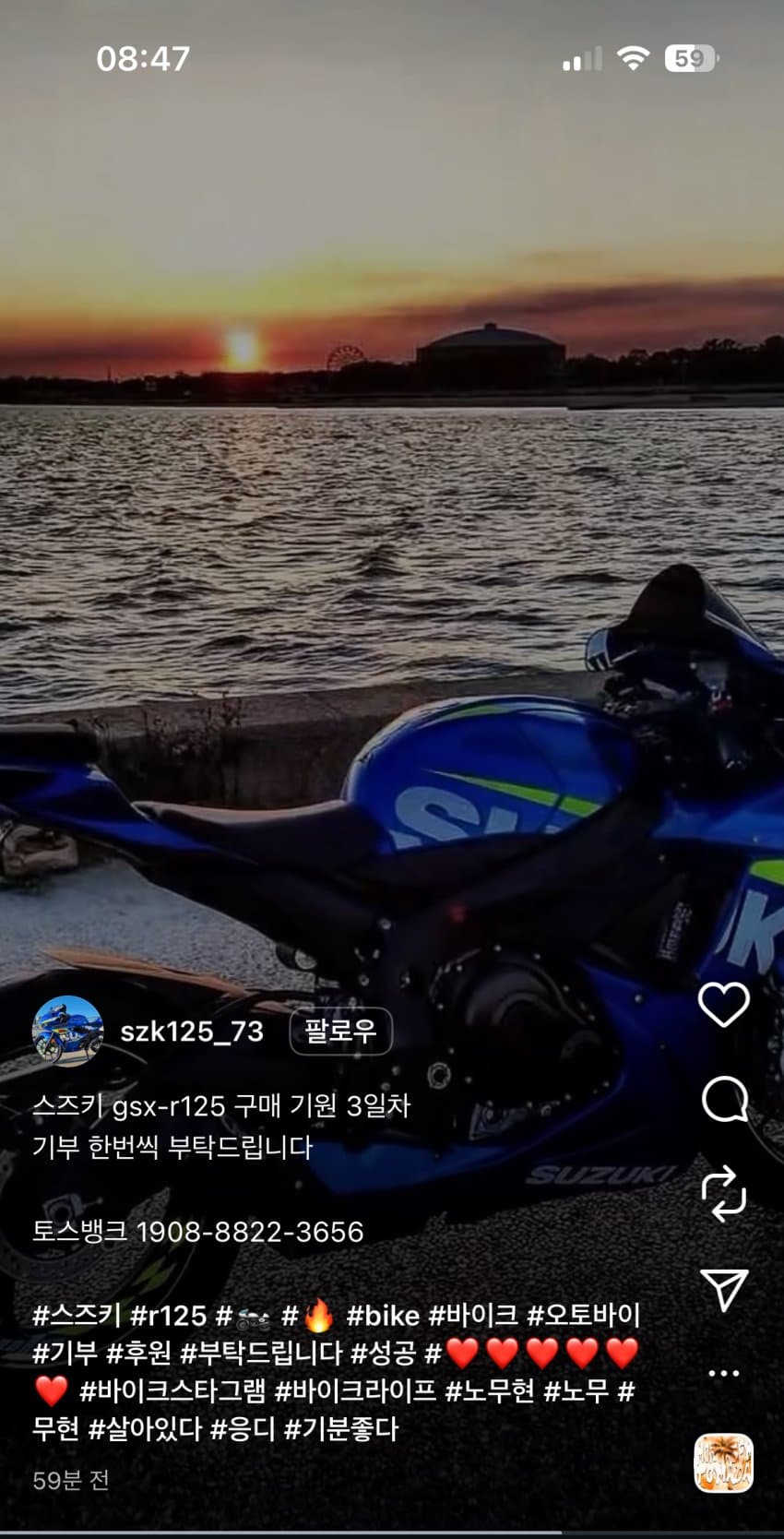Screen dimensions: 784x1539
Task: Repost this reel
Action: [724, 1193]
